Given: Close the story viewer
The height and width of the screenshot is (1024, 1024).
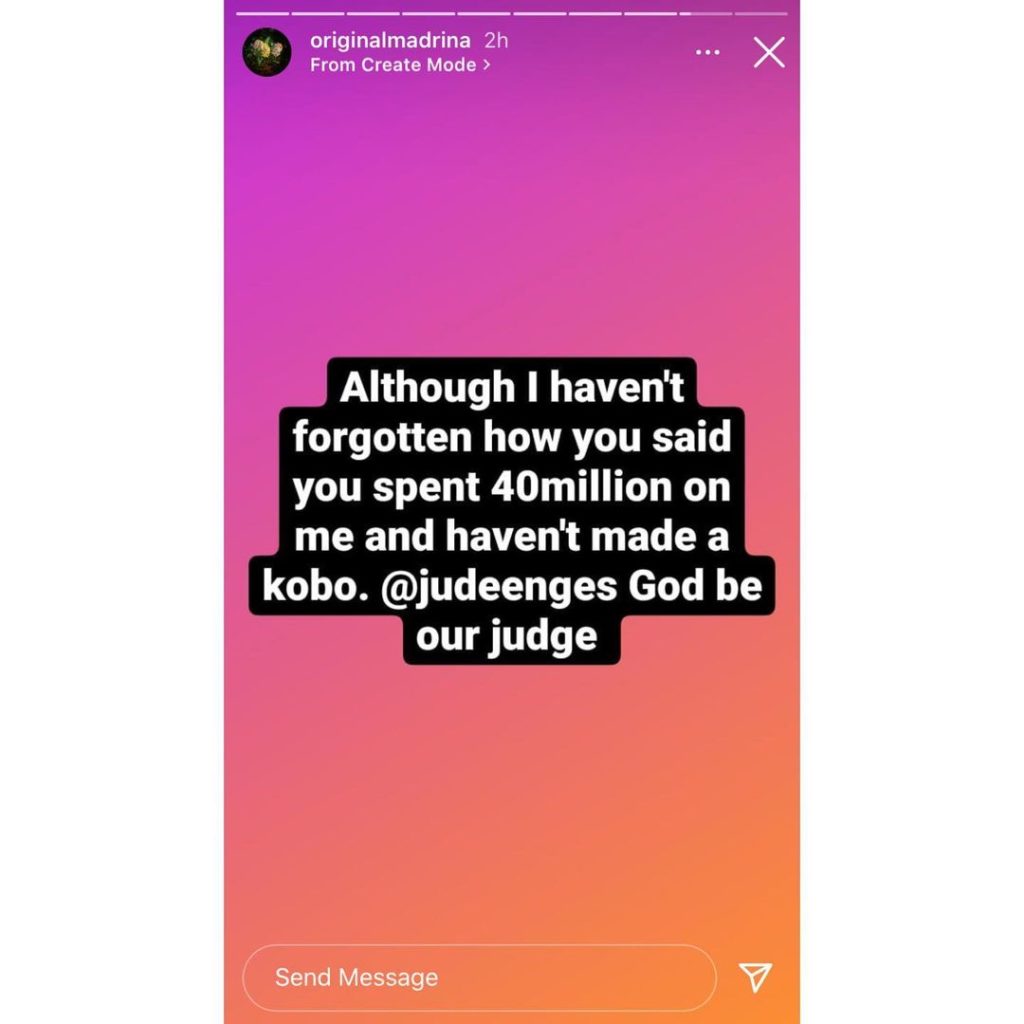Looking at the screenshot, I should coord(768,53).
